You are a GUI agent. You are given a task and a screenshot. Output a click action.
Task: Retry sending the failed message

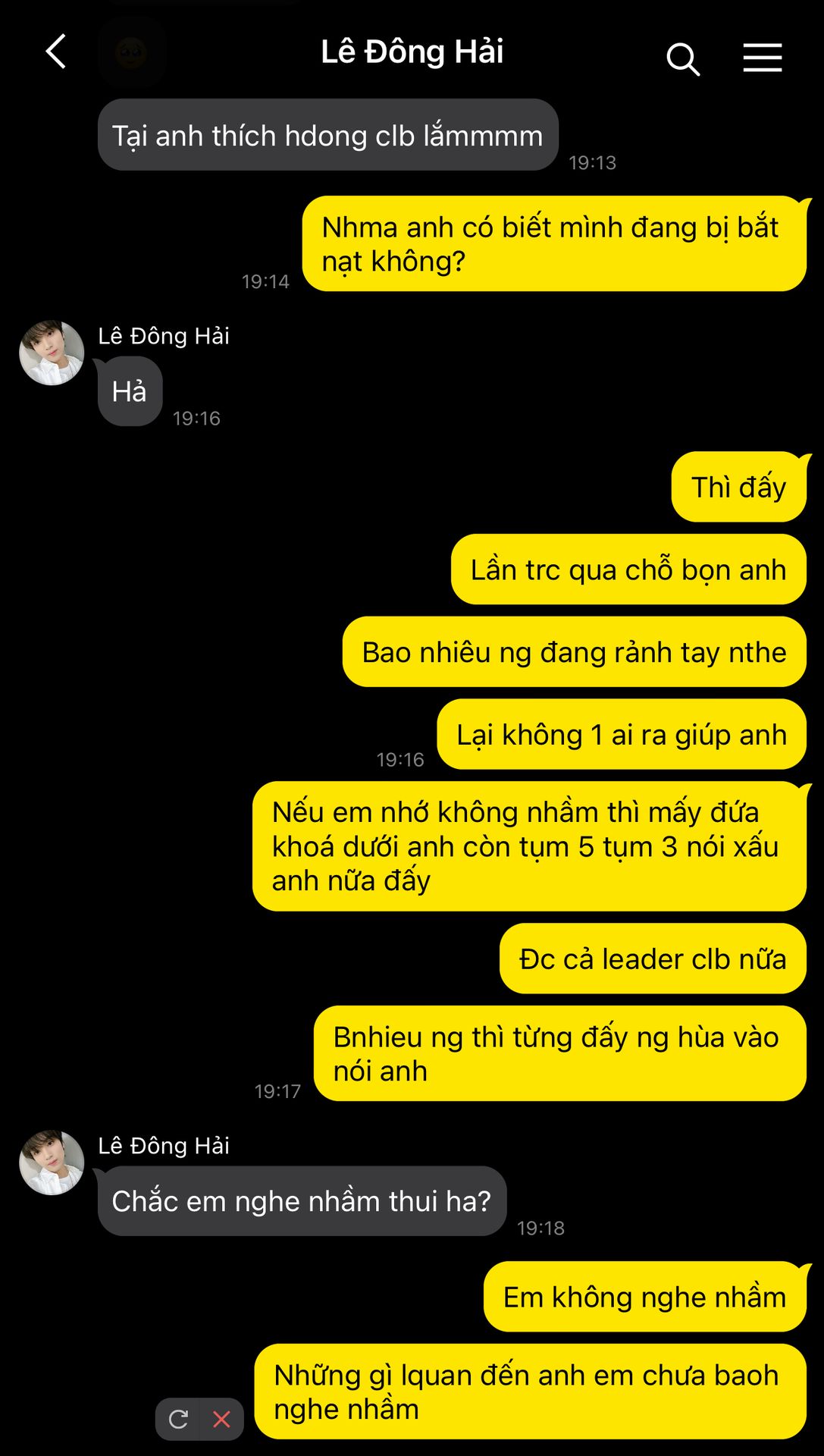point(178,1419)
